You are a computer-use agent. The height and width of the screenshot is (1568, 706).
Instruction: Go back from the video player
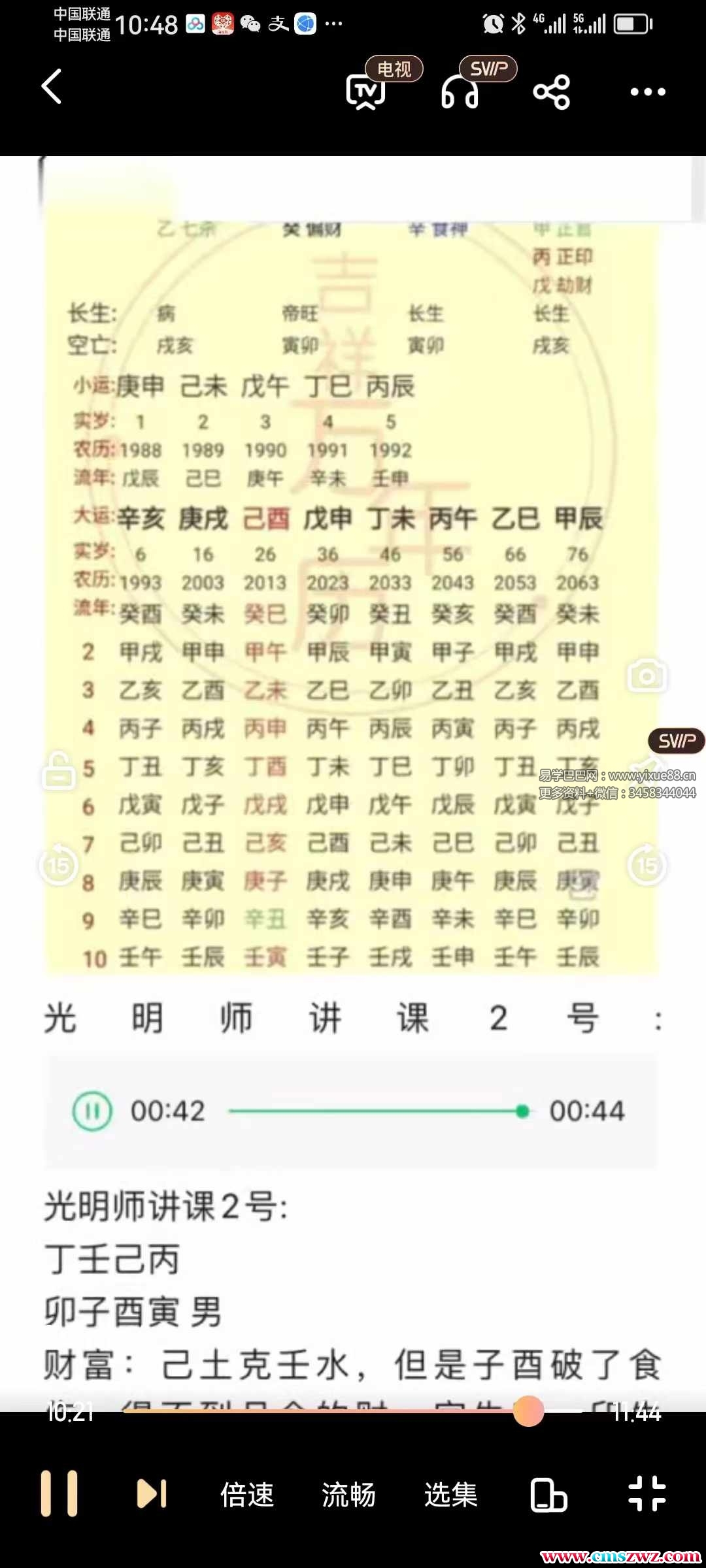[52, 87]
